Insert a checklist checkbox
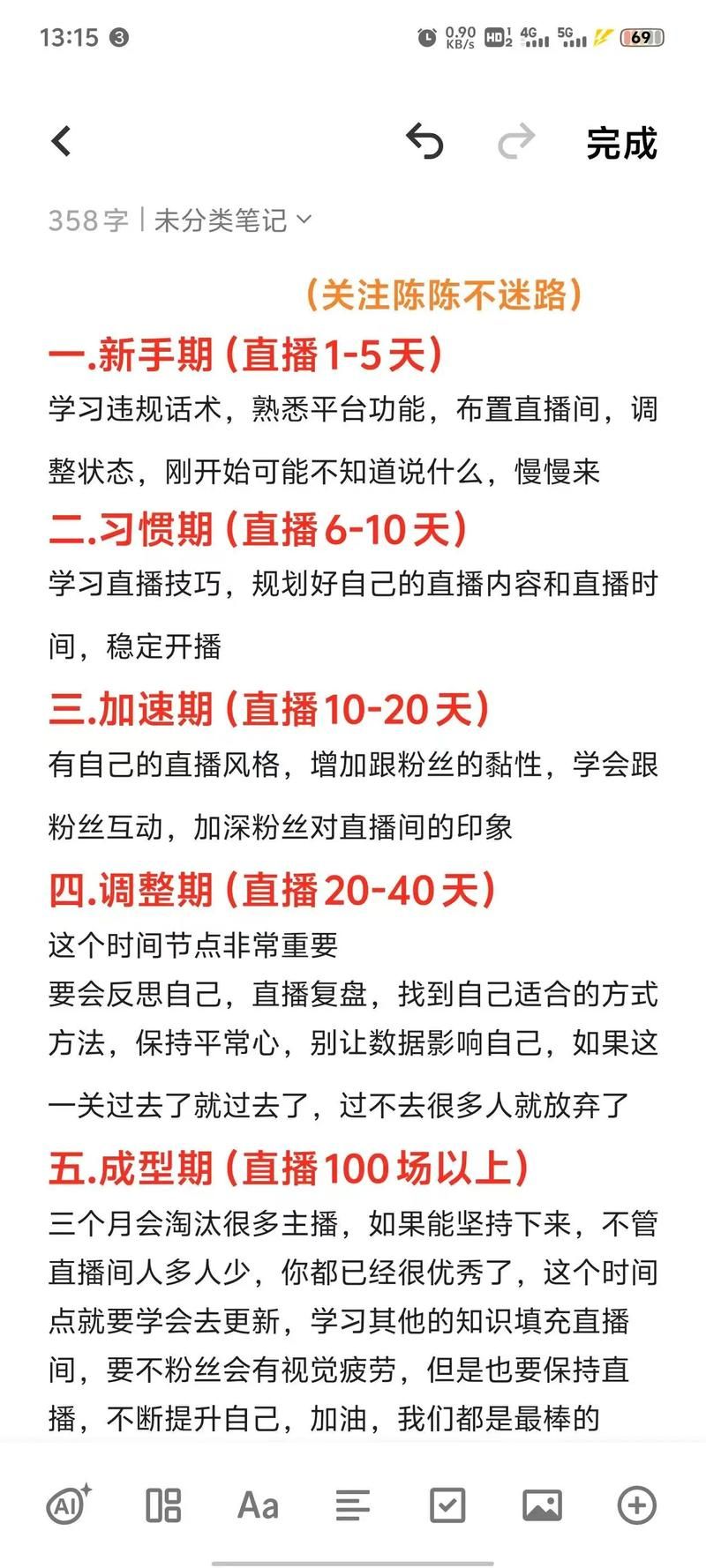This screenshot has width=706, height=1568. coord(447,1505)
